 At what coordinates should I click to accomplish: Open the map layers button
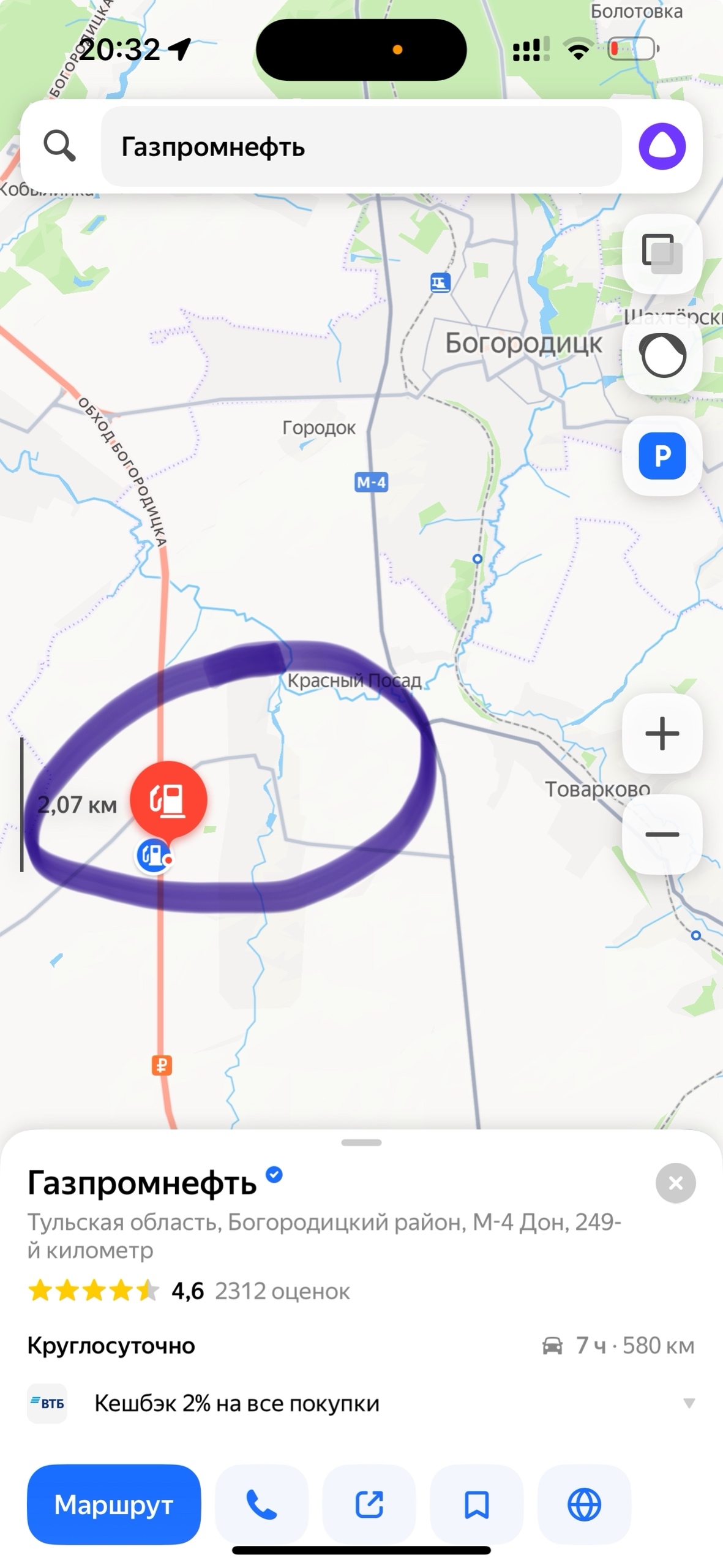(x=662, y=254)
